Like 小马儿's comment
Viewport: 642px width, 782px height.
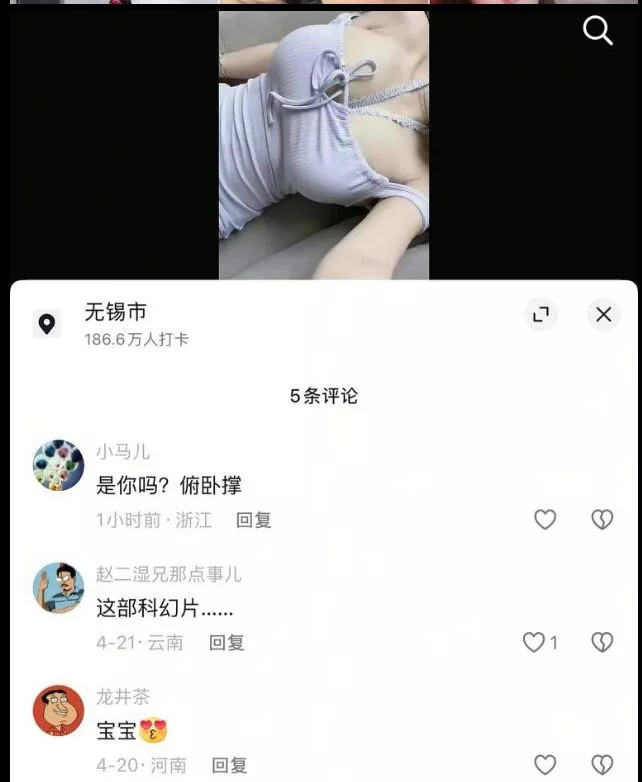point(545,519)
